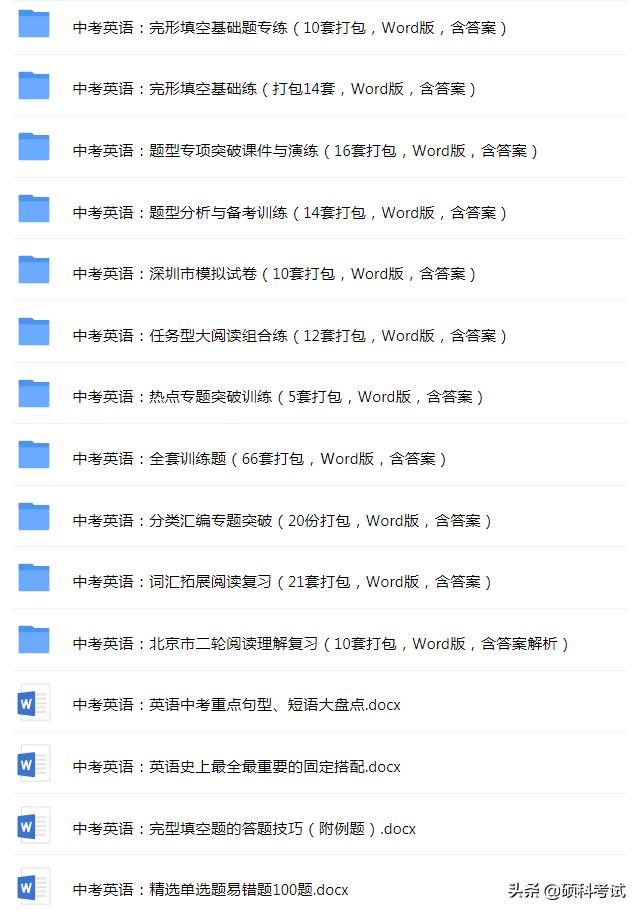Open the 全套训练题 66套 folder
640x913 pixels.
pyautogui.click(x=259, y=458)
